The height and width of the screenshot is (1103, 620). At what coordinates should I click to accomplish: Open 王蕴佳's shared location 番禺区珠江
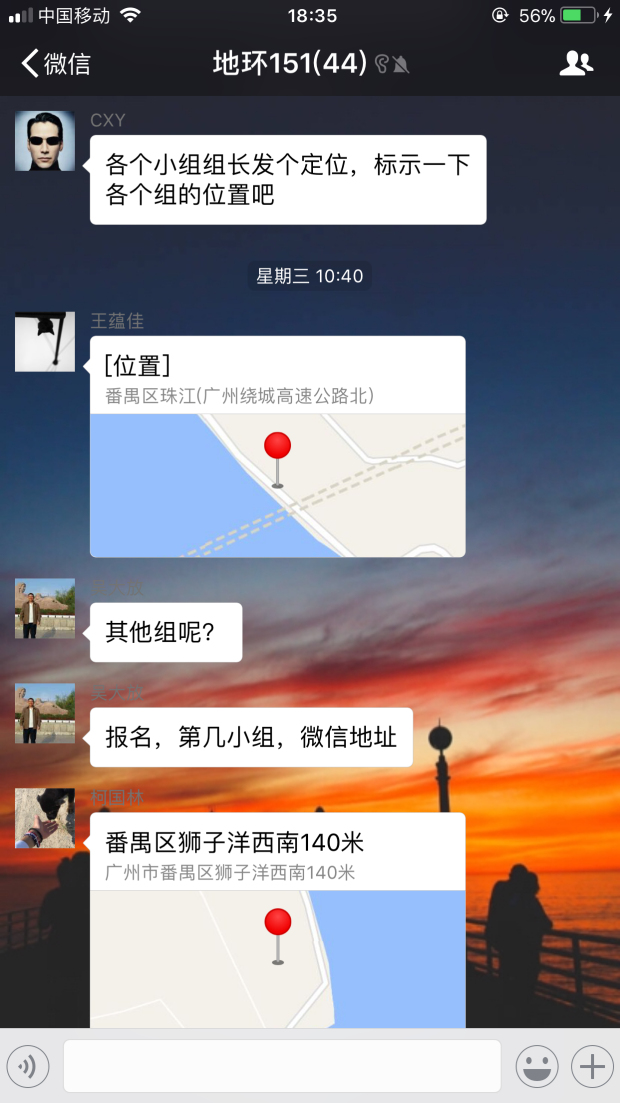click(x=277, y=446)
